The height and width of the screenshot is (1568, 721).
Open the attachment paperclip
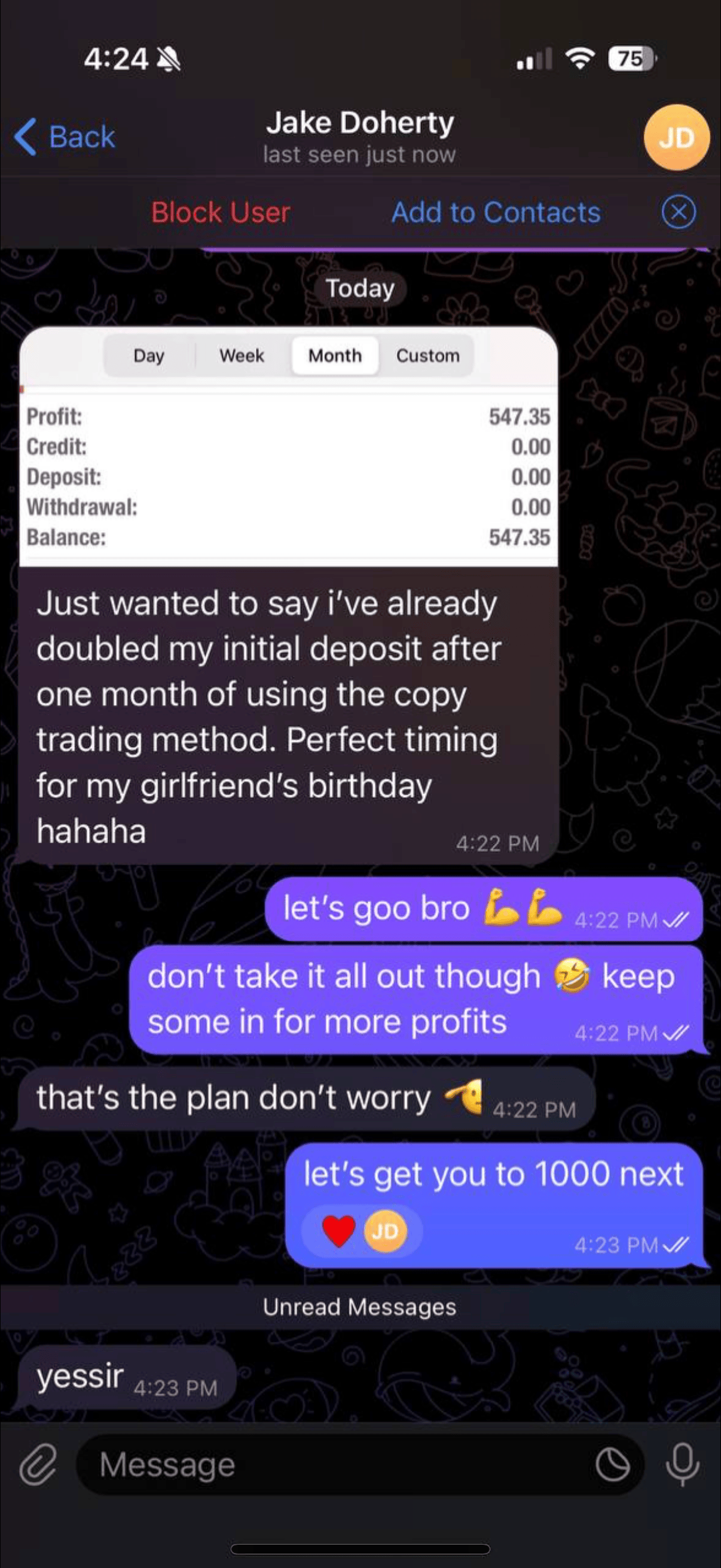[38, 1465]
